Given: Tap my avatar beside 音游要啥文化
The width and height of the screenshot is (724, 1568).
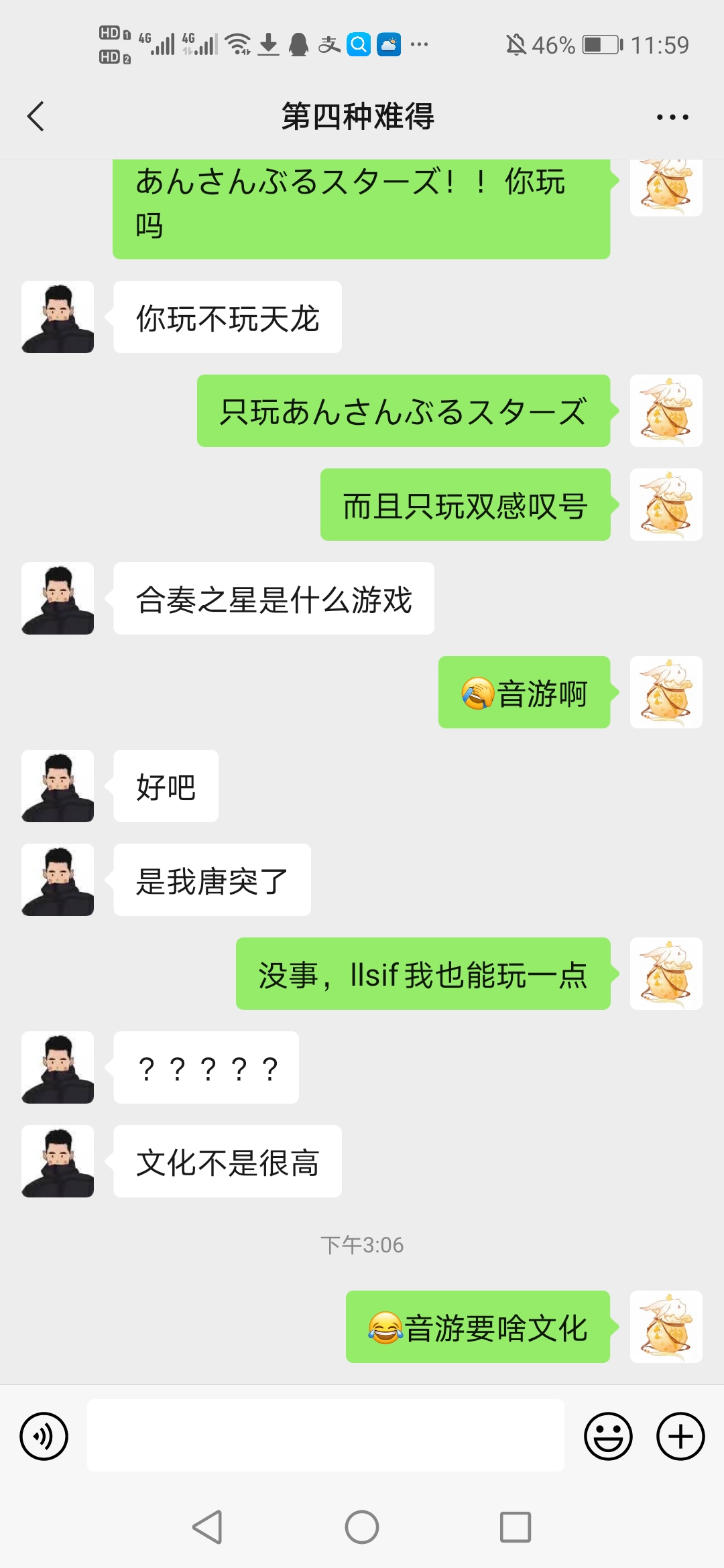Looking at the screenshot, I should 666,1327.
